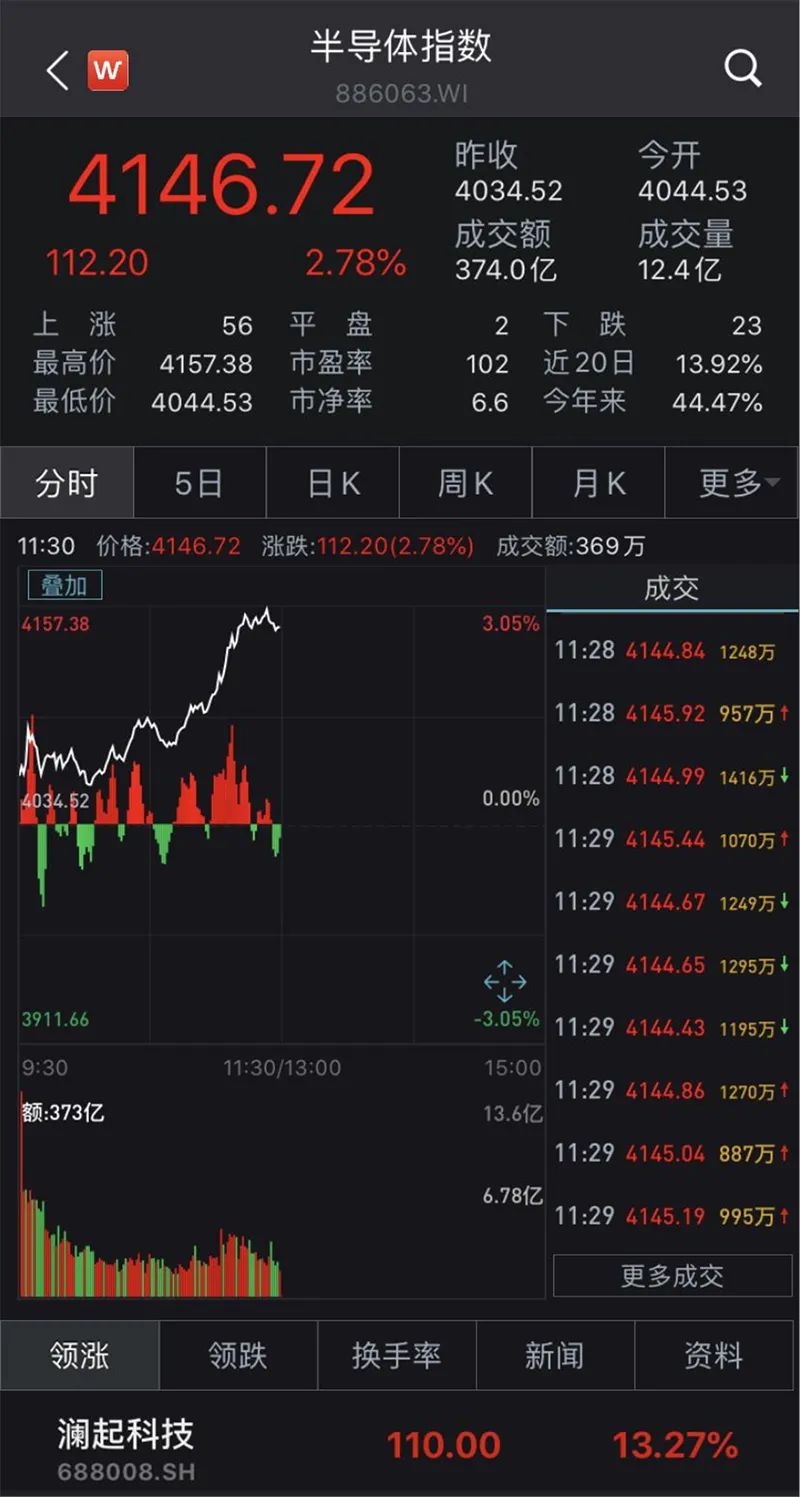
Task: Open search via the magnifier icon
Action: pos(742,69)
